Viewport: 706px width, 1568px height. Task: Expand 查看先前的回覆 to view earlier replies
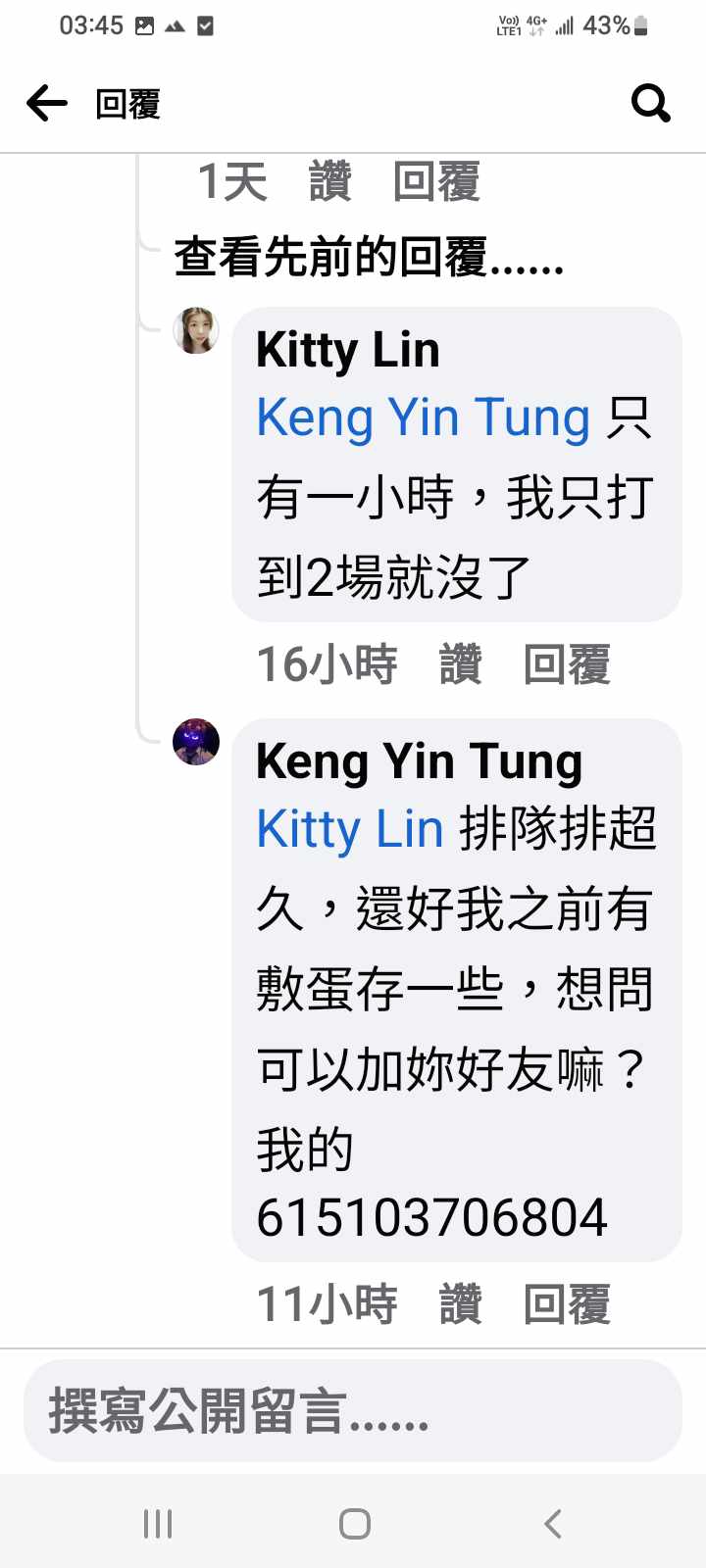(x=369, y=258)
